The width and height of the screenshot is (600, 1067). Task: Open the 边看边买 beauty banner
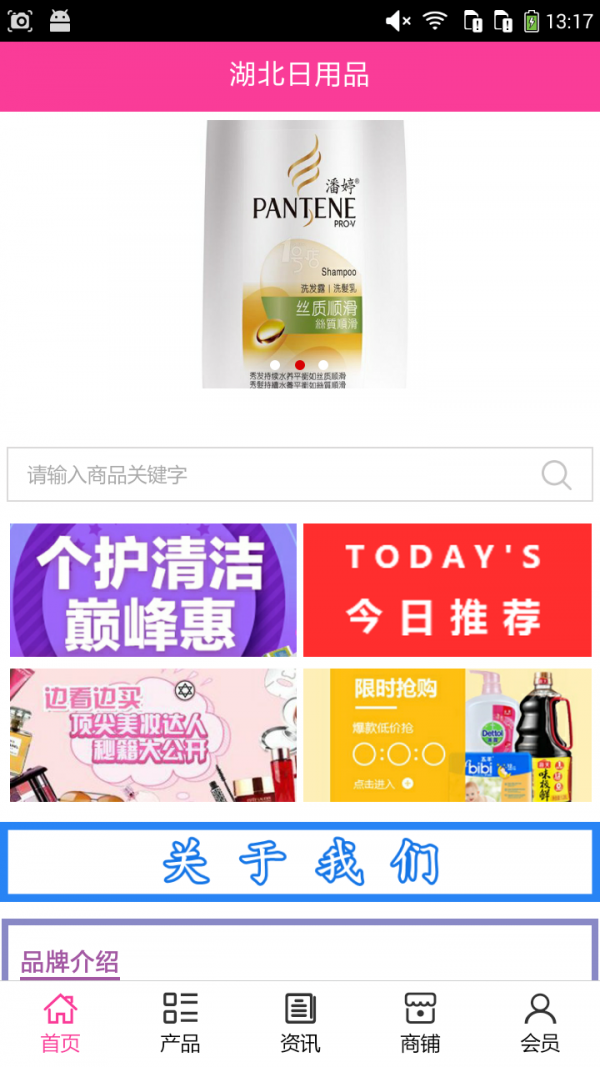(153, 735)
